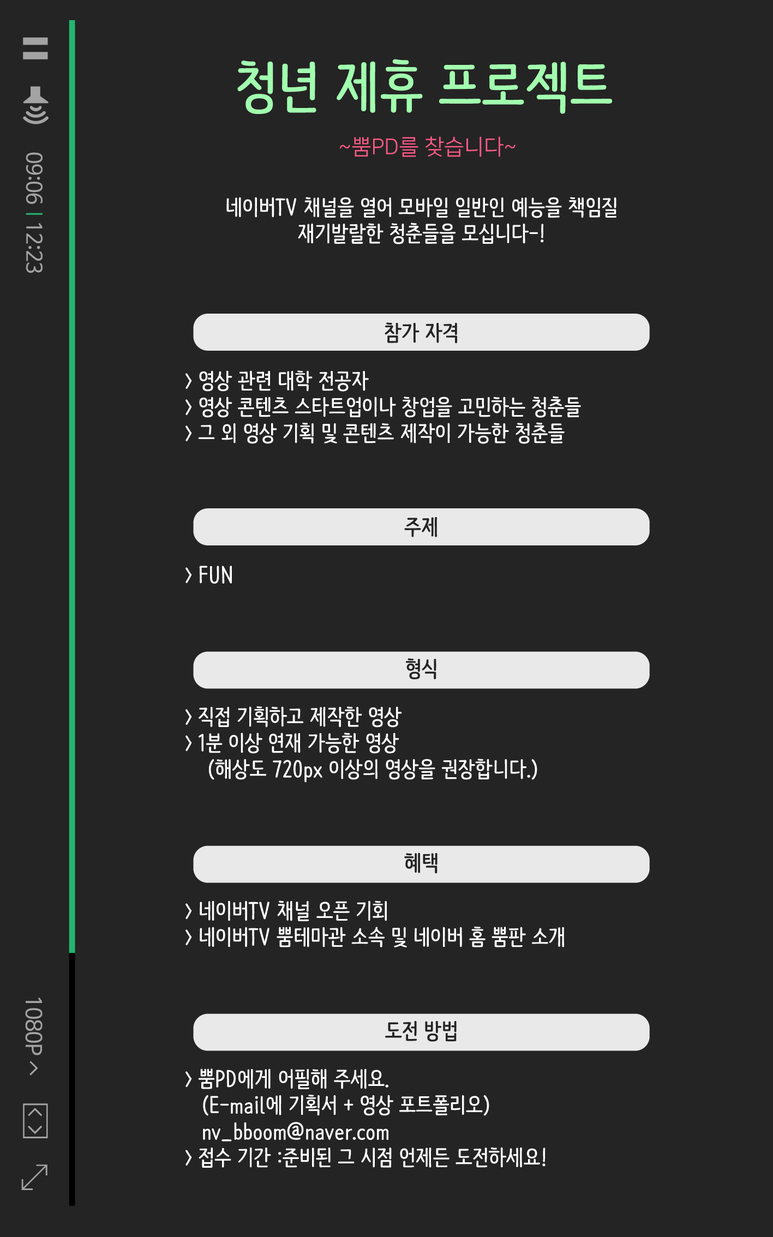Image resolution: width=773 pixels, height=1237 pixels.
Task: Pause the playing video
Action: [35, 48]
